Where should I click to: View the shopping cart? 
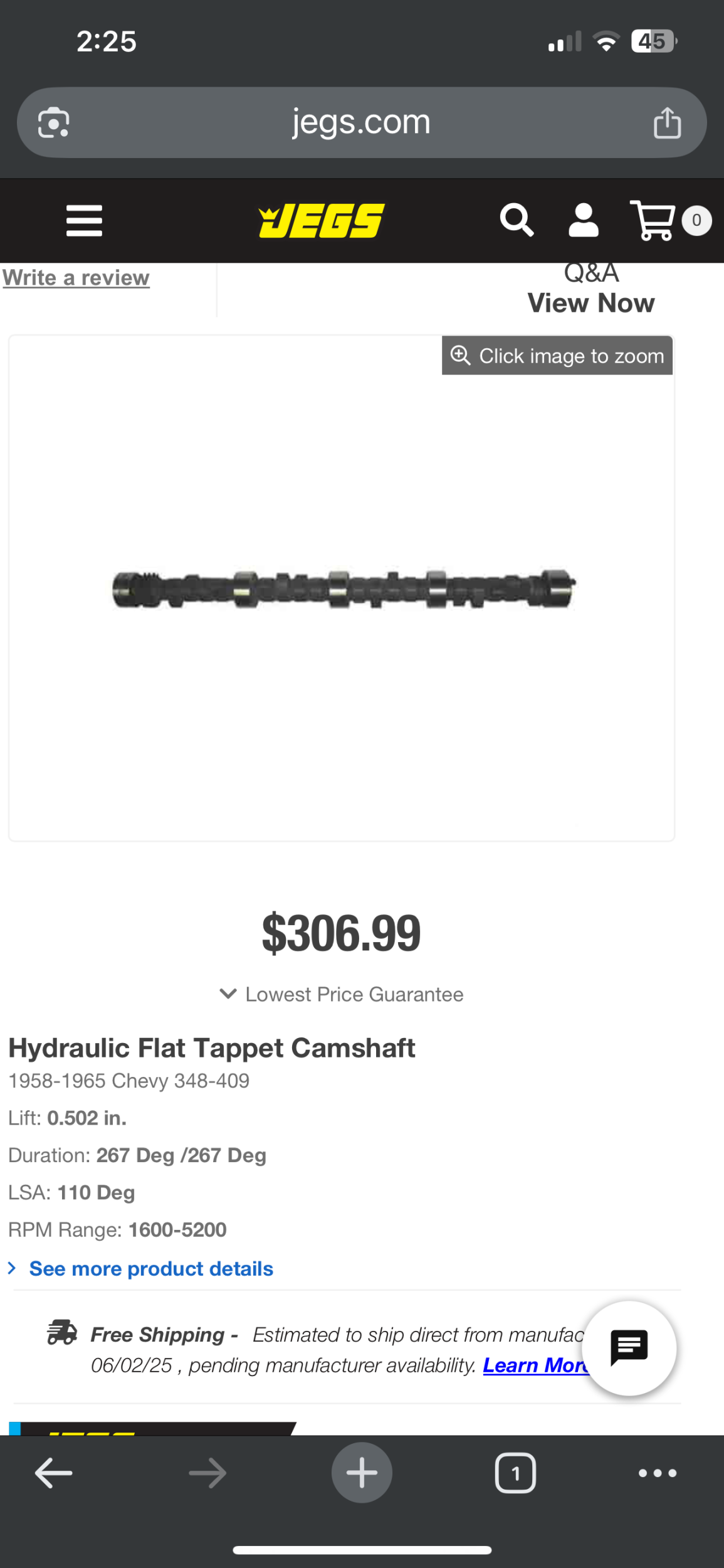click(x=655, y=220)
